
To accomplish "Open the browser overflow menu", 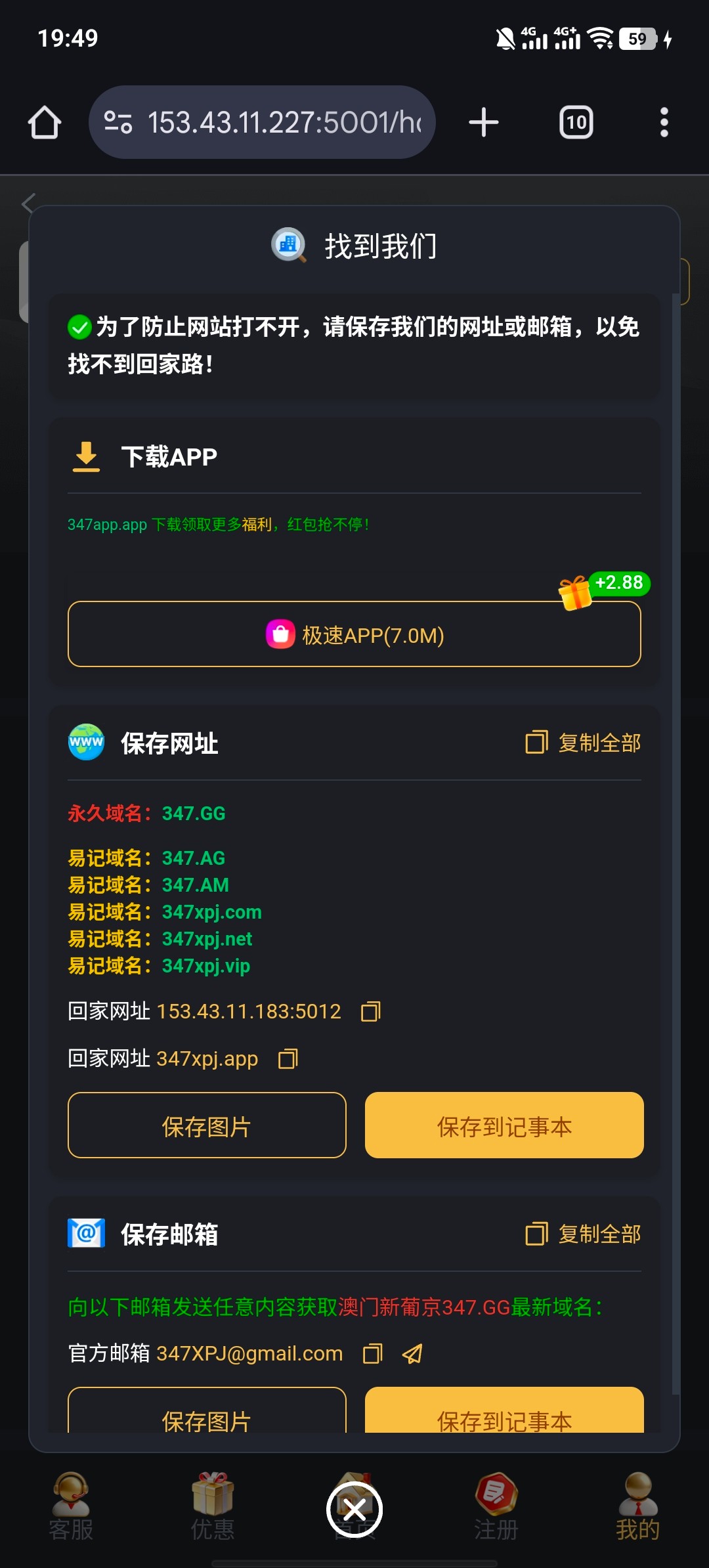I will tap(664, 123).
